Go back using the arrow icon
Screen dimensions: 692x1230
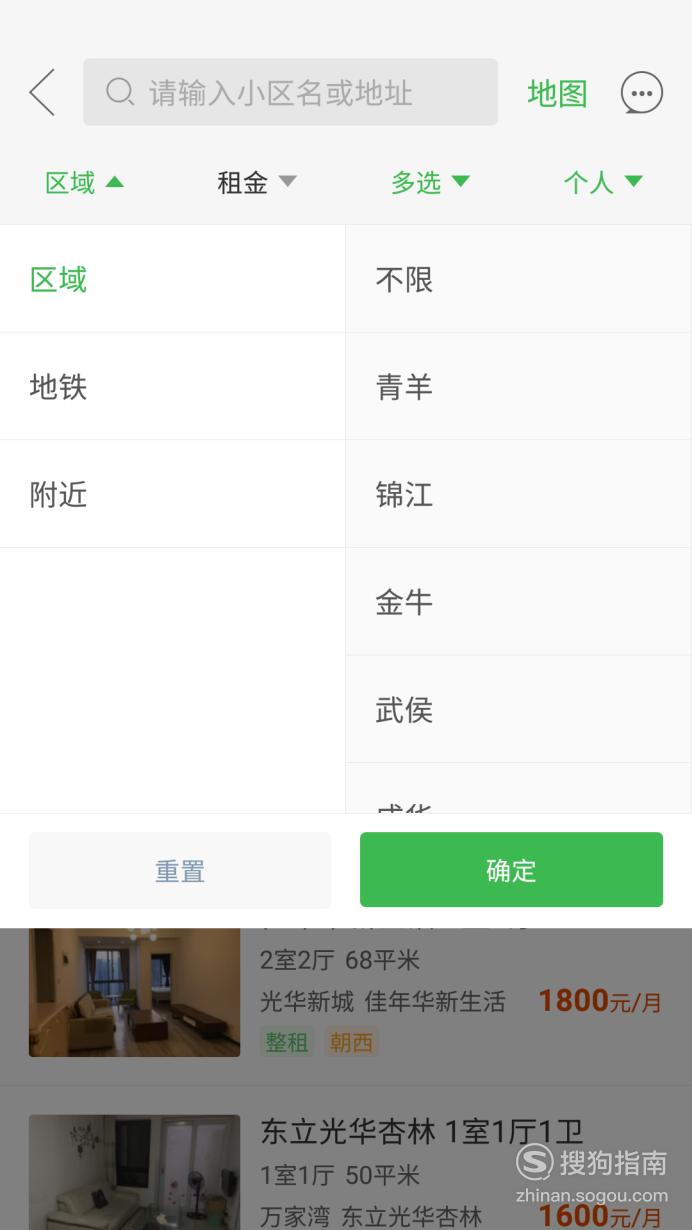[42, 93]
